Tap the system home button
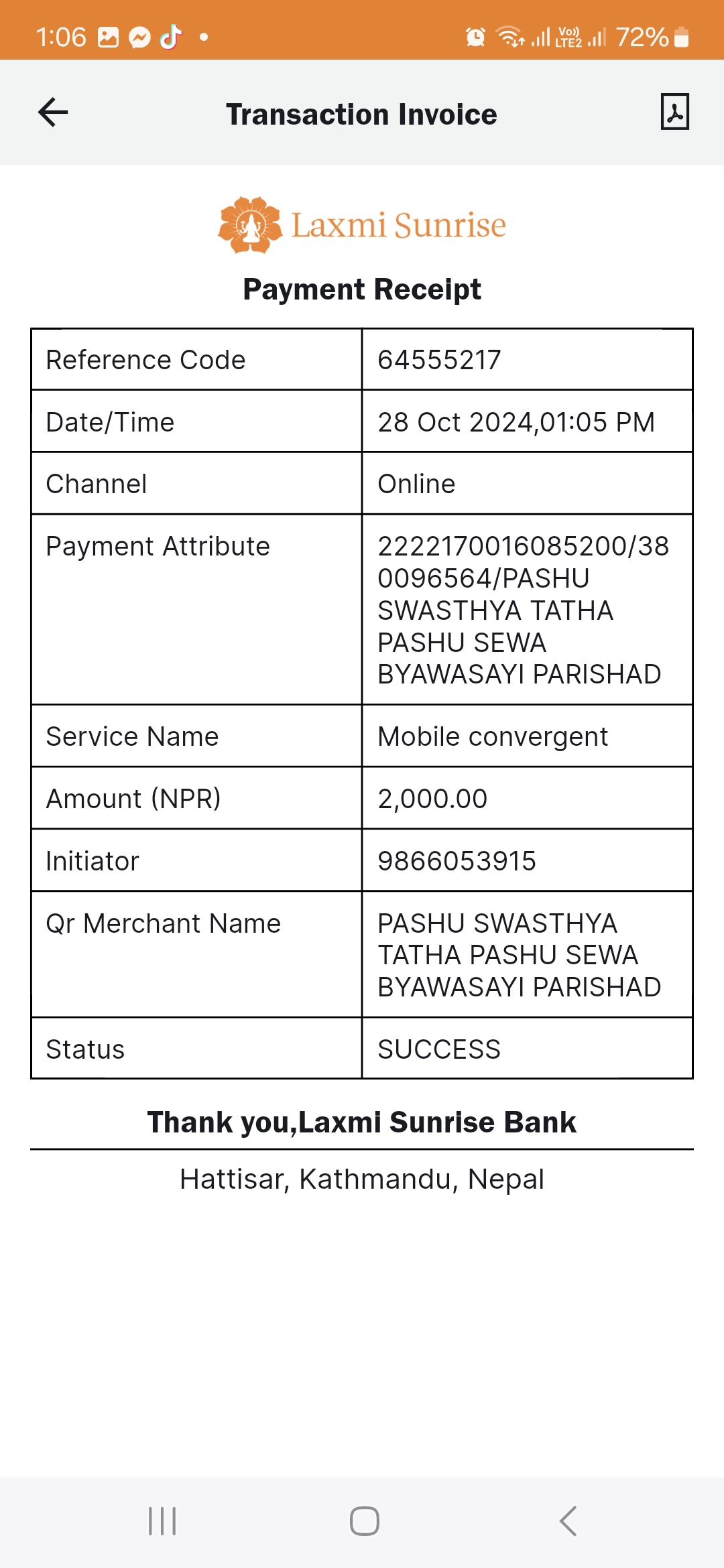Image resolution: width=724 pixels, height=1568 pixels. (365, 1521)
